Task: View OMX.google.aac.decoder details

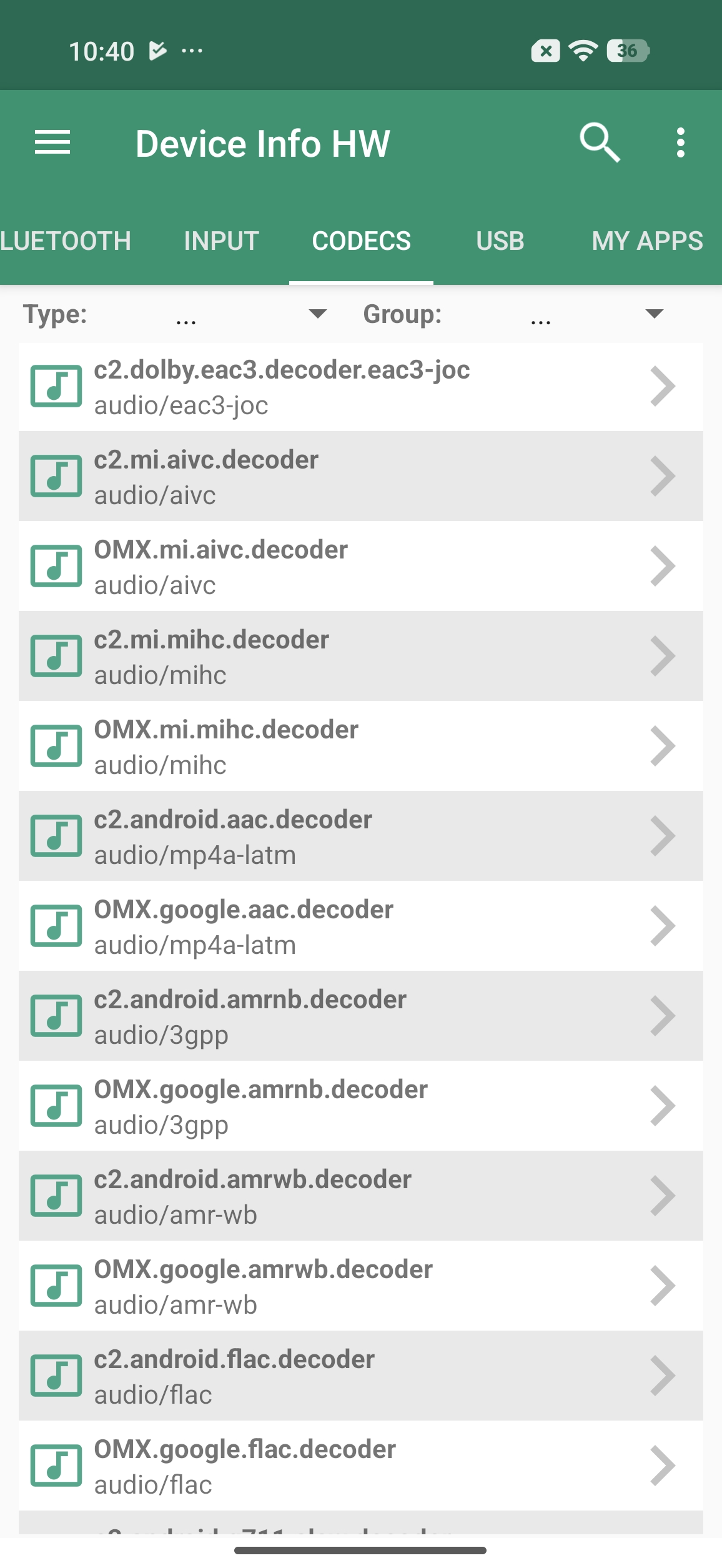Action: click(x=360, y=926)
